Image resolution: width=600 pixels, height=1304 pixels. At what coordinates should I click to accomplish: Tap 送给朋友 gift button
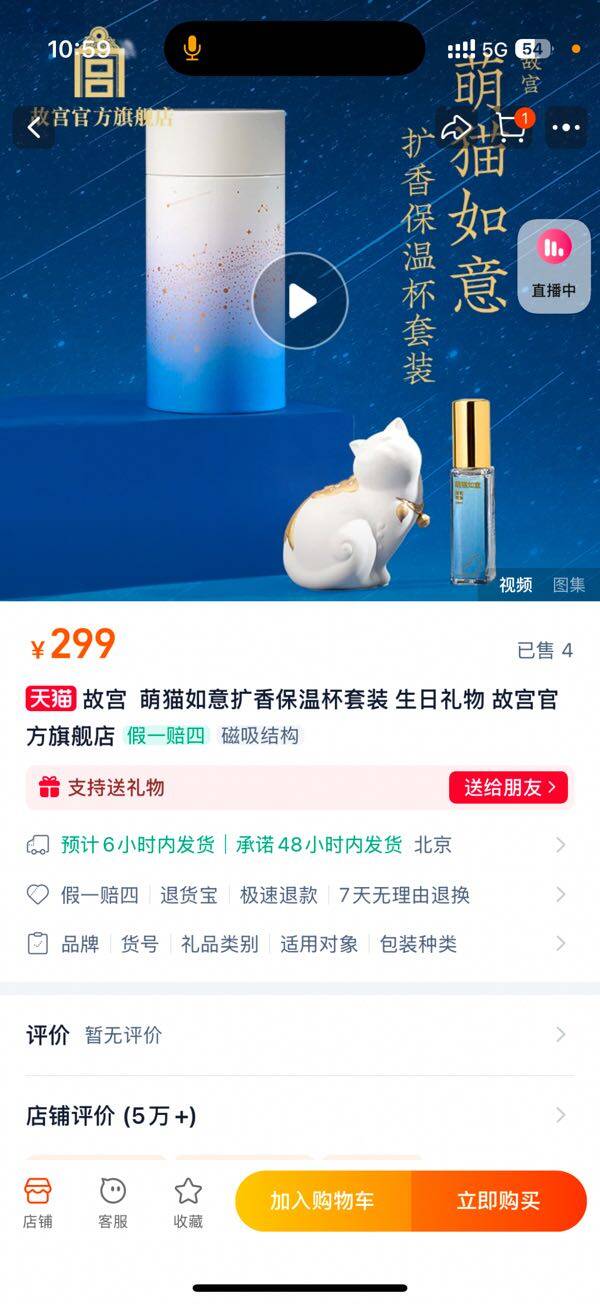tap(508, 788)
